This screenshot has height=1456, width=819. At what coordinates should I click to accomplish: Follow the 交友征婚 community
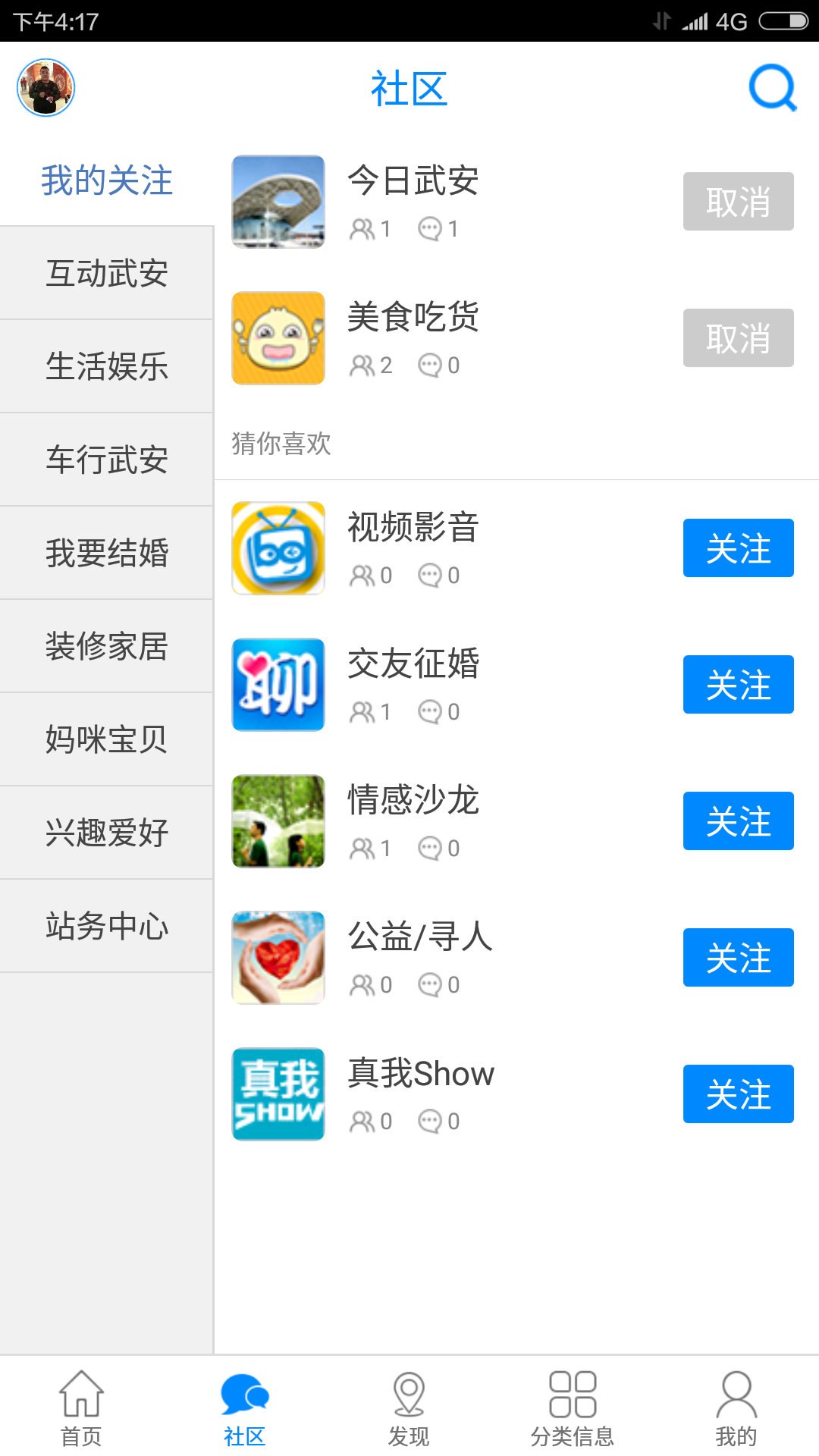pos(738,685)
